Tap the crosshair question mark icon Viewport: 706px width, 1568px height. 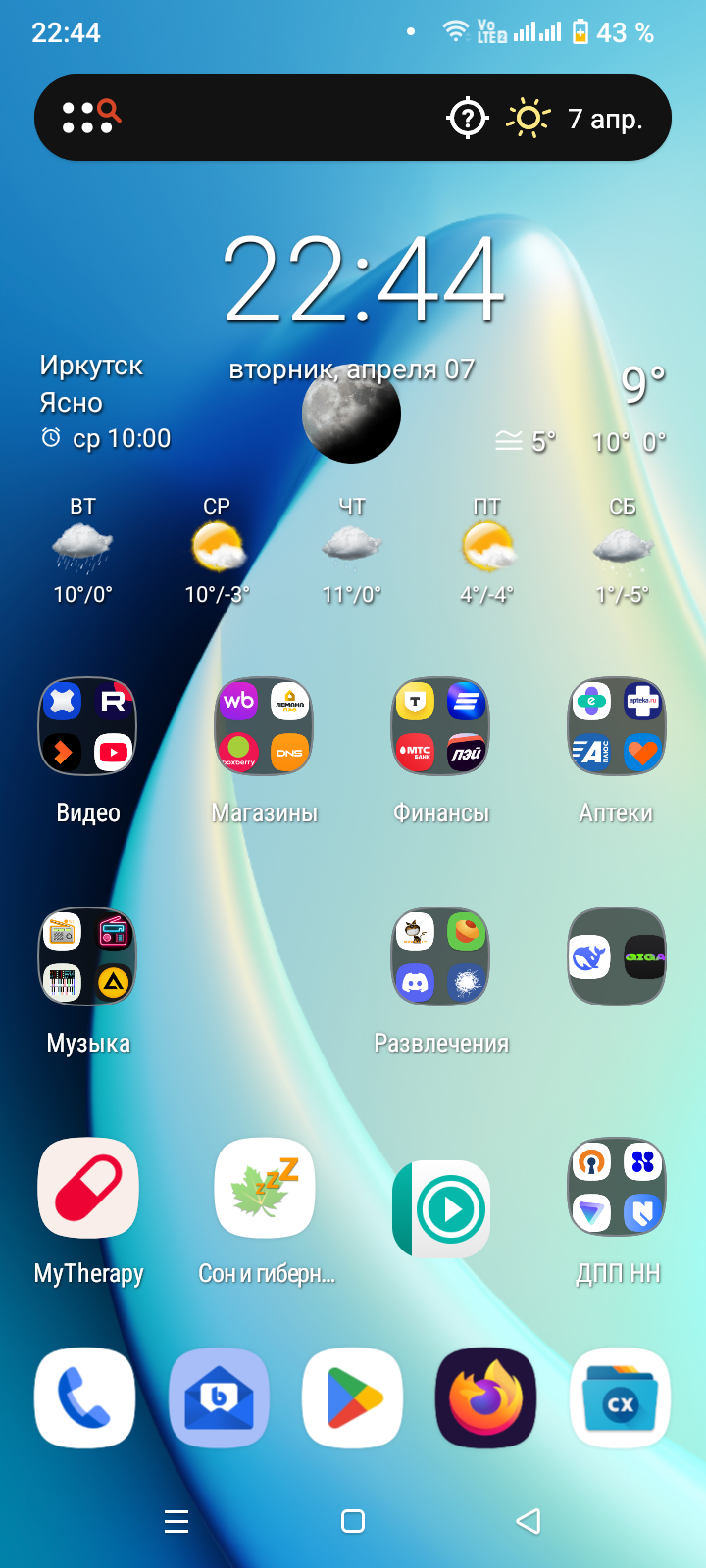pos(467,119)
